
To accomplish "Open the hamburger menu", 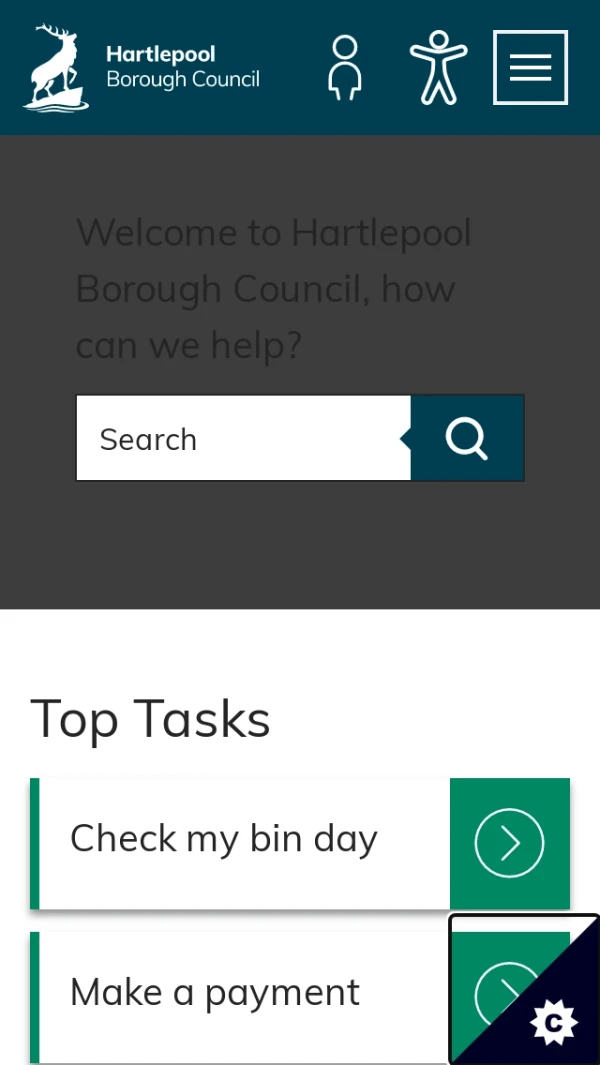I will (x=530, y=68).
